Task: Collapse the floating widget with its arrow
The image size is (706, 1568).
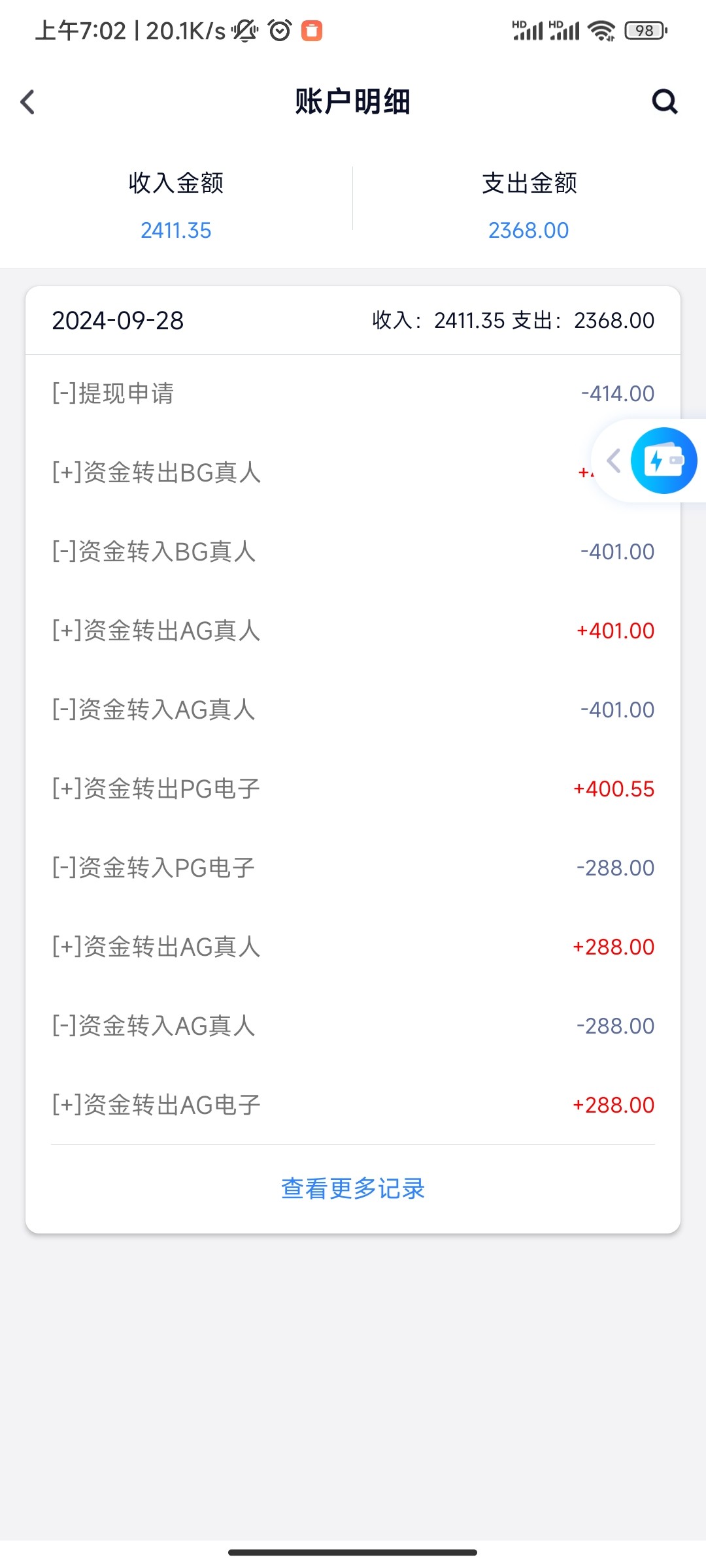Action: click(613, 461)
